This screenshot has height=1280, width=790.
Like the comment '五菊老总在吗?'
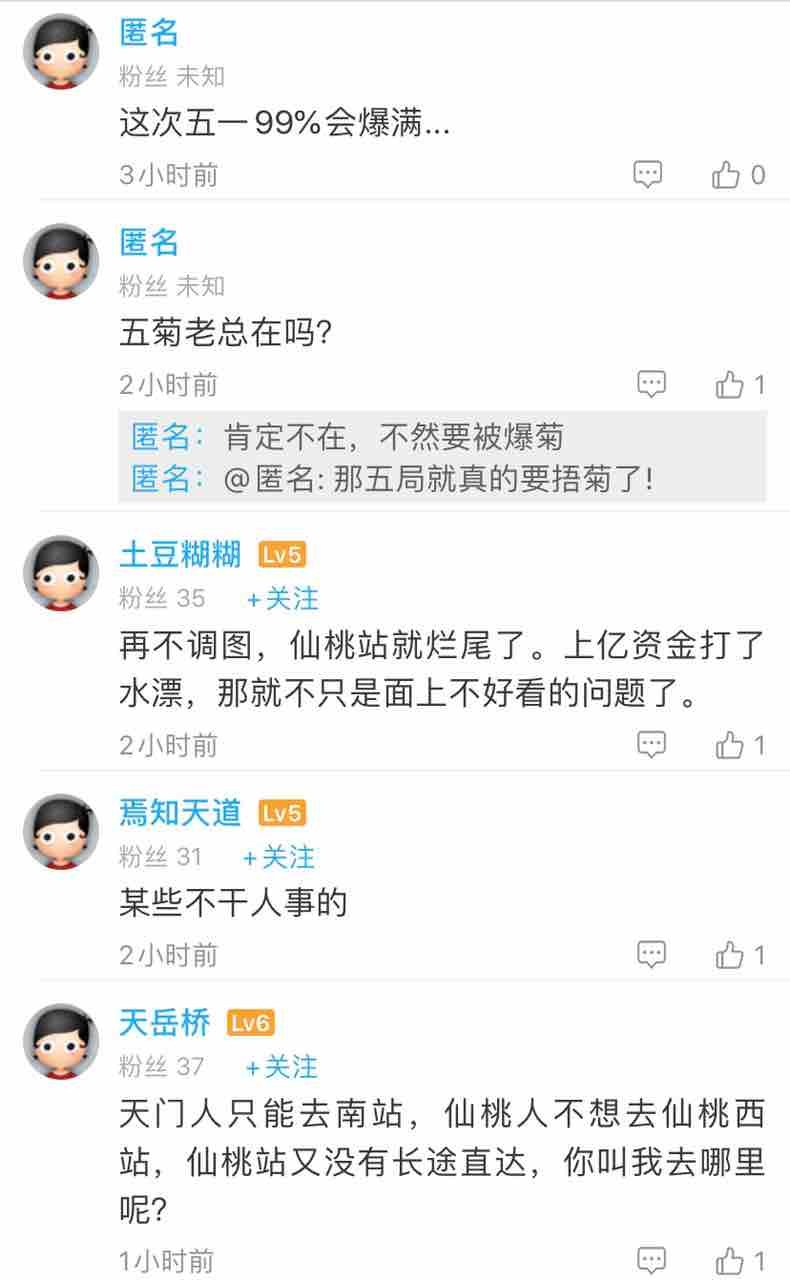pyautogui.click(x=730, y=384)
